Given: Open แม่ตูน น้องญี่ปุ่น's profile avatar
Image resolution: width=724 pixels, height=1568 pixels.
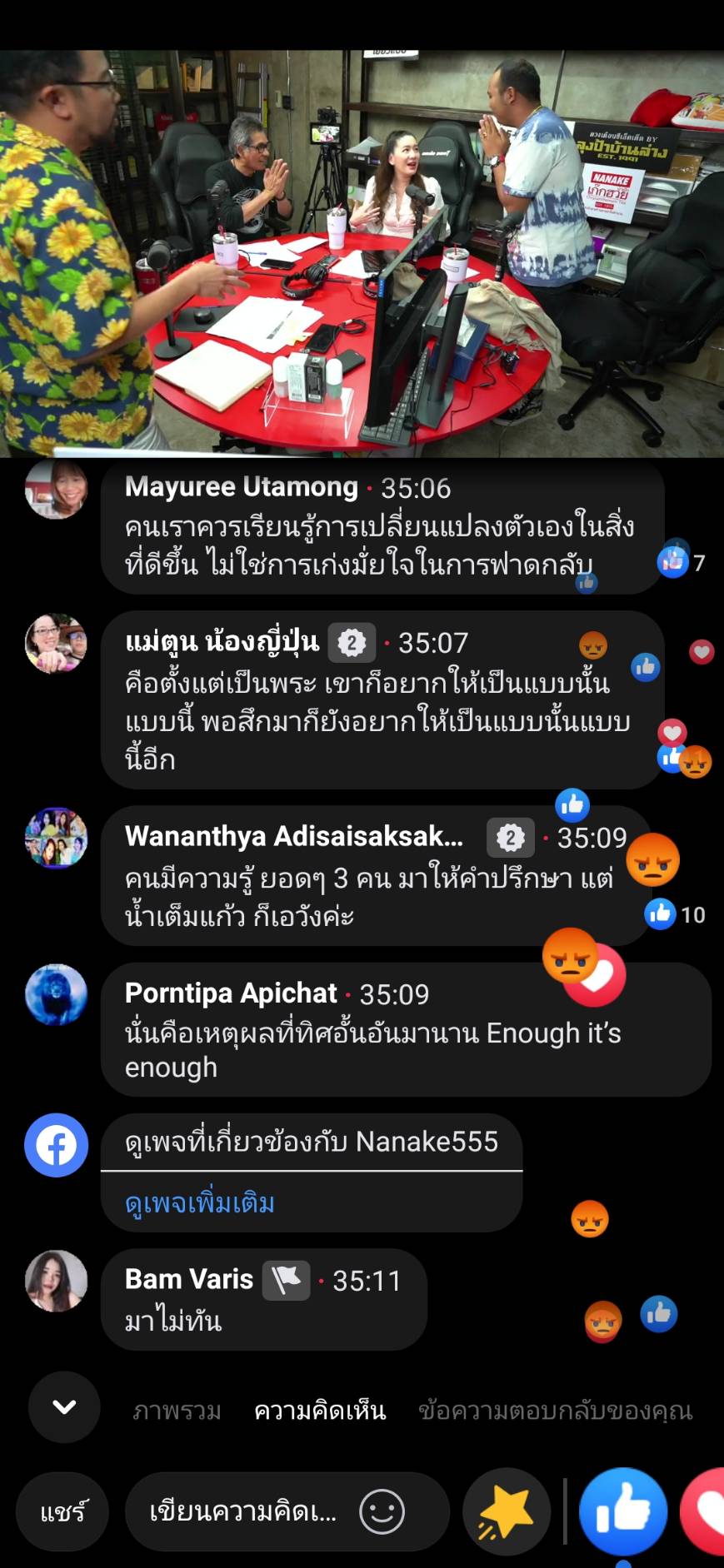Looking at the screenshot, I should coord(56,643).
